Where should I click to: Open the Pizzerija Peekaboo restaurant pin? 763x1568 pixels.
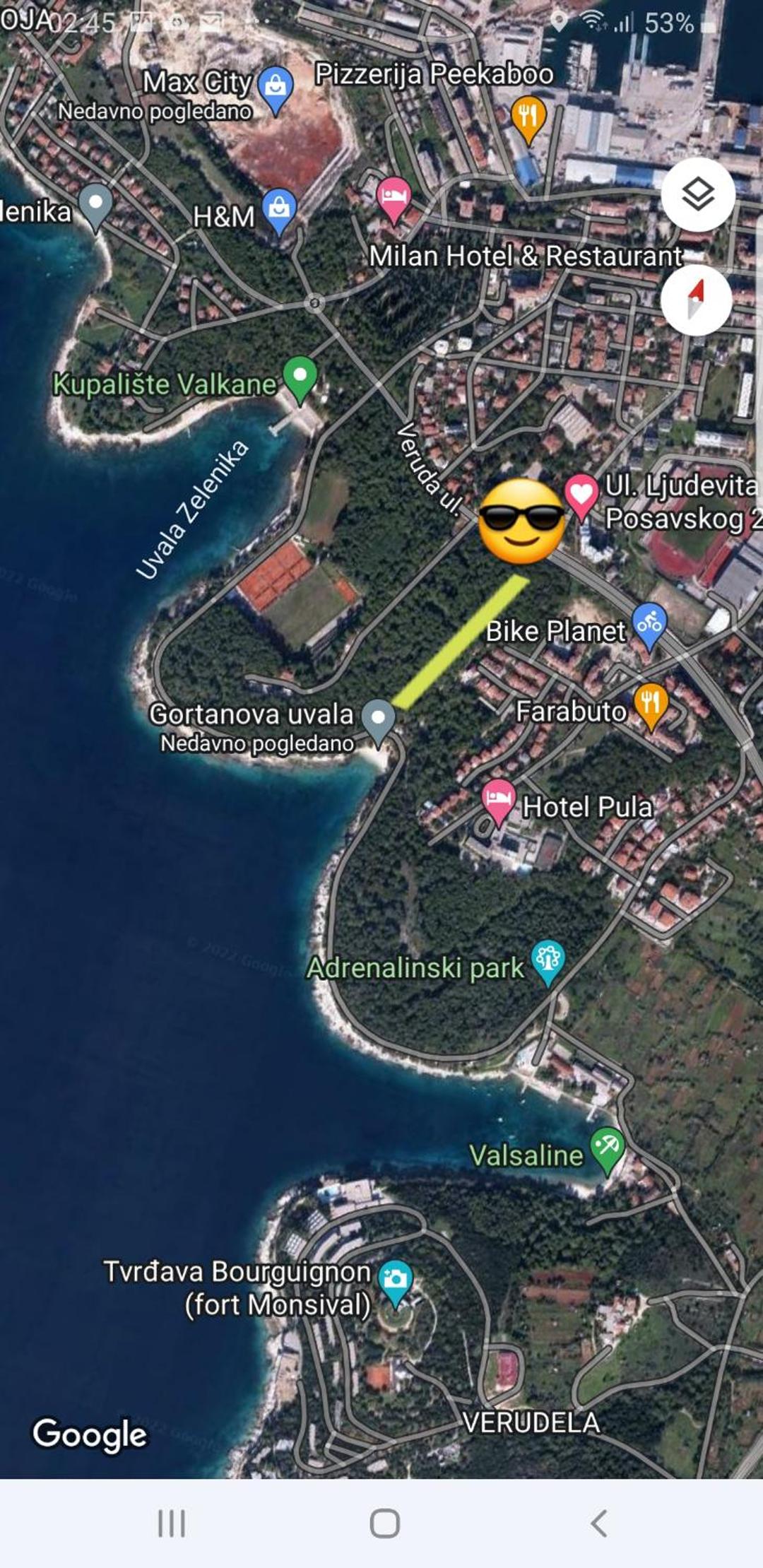click(x=528, y=118)
